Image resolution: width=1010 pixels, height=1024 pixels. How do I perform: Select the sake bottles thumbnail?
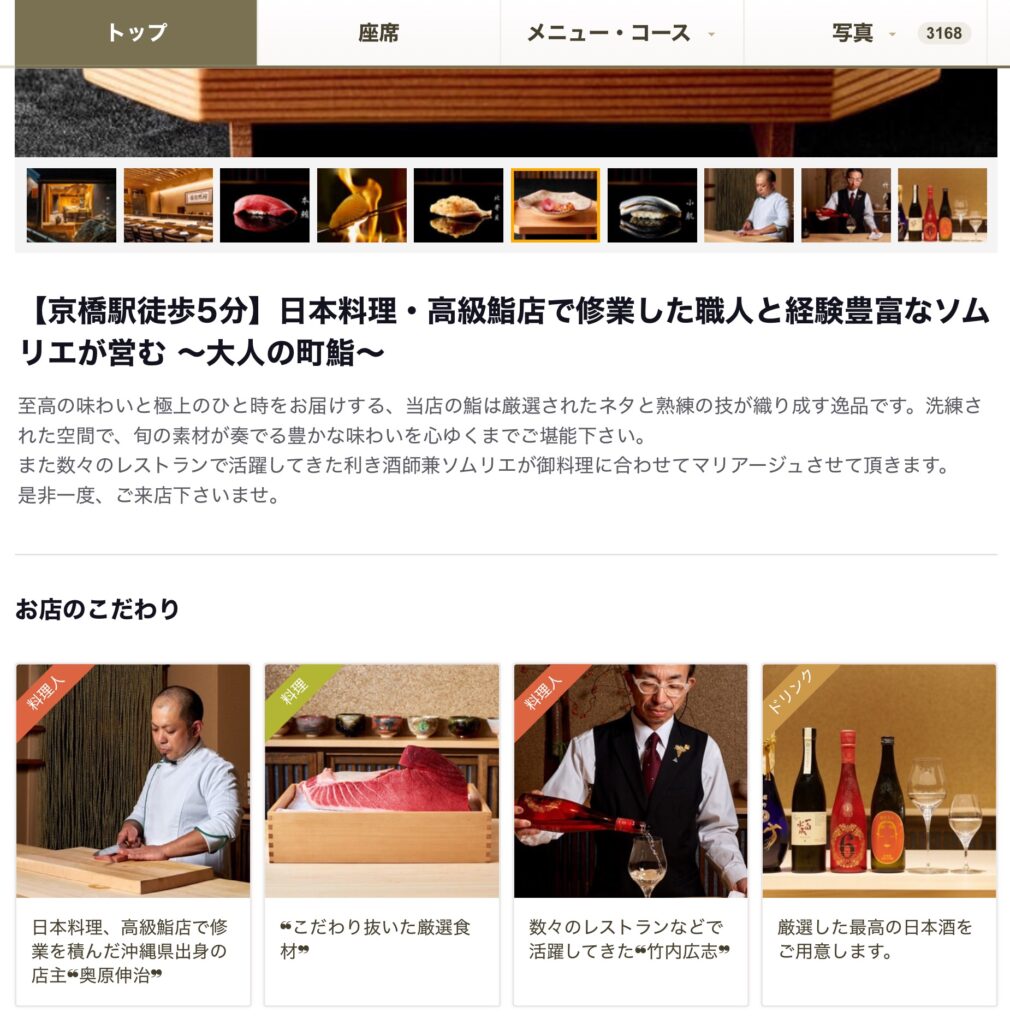[942, 205]
